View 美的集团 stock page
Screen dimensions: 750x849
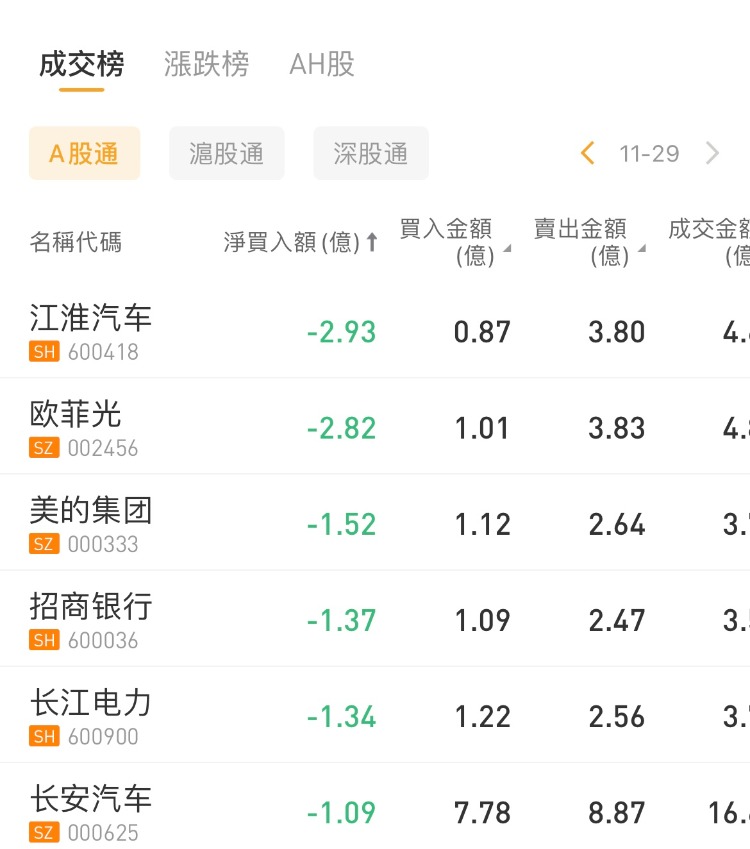[x=91, y=523]
